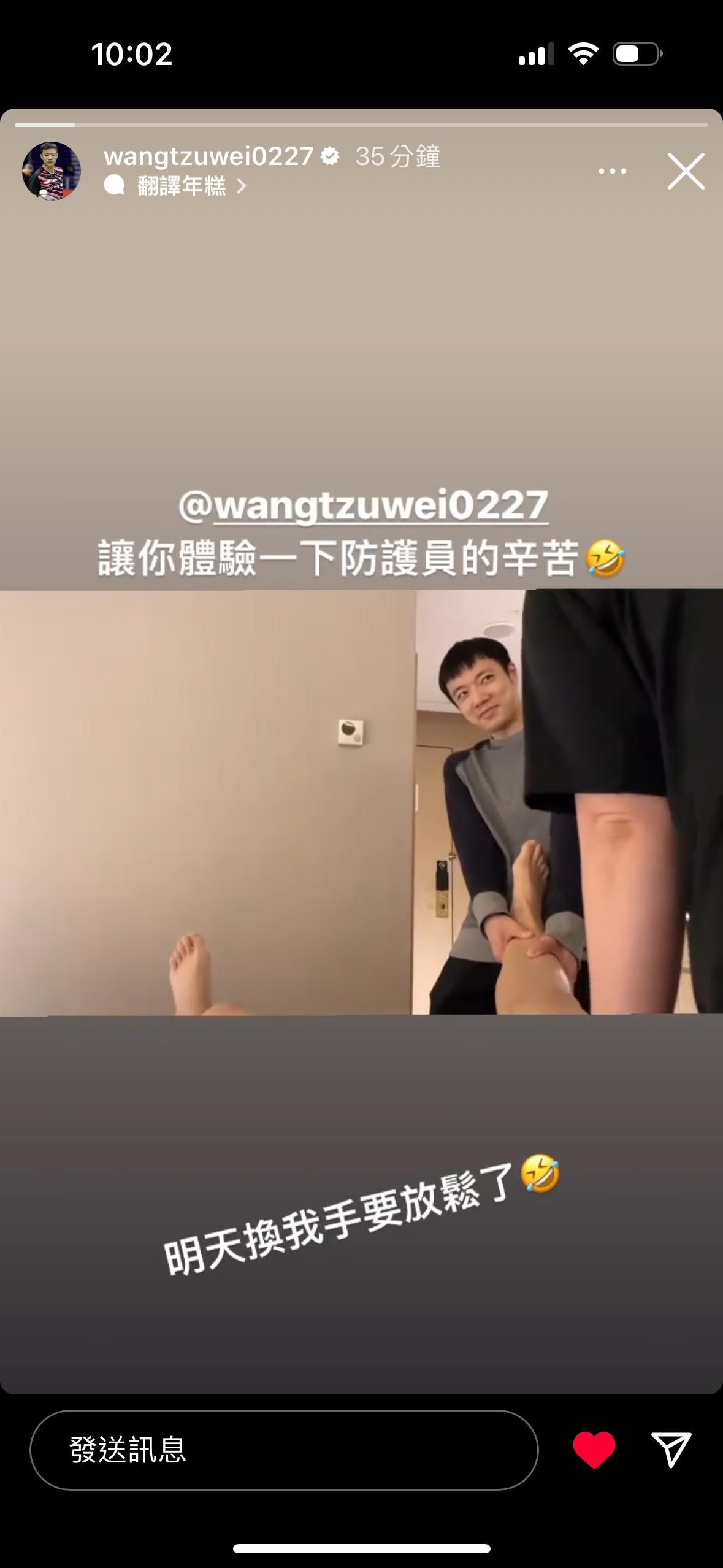Close the story viewer
Viewport: 723px width, 1568px height.
(686, 171)
